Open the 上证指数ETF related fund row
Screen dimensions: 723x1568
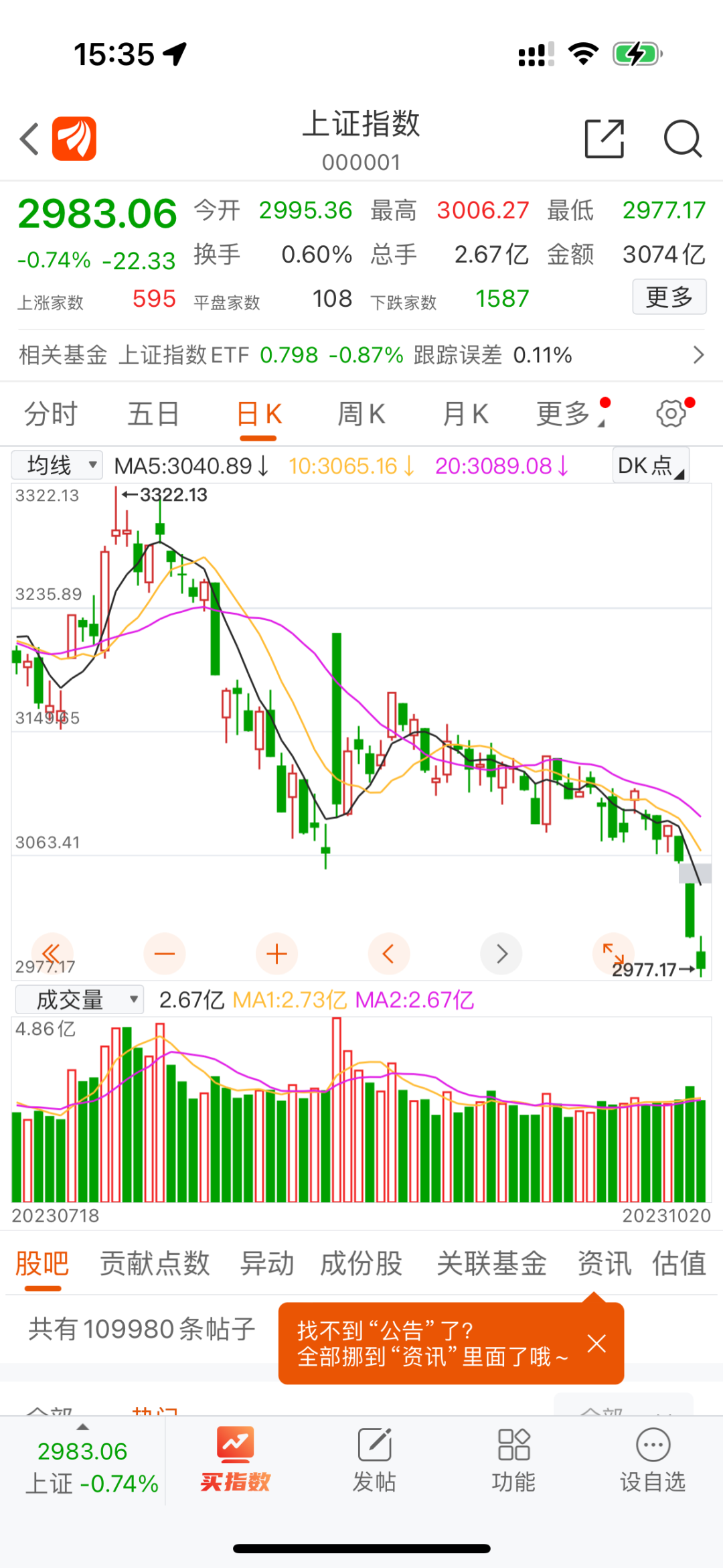(x=361, y=355)
